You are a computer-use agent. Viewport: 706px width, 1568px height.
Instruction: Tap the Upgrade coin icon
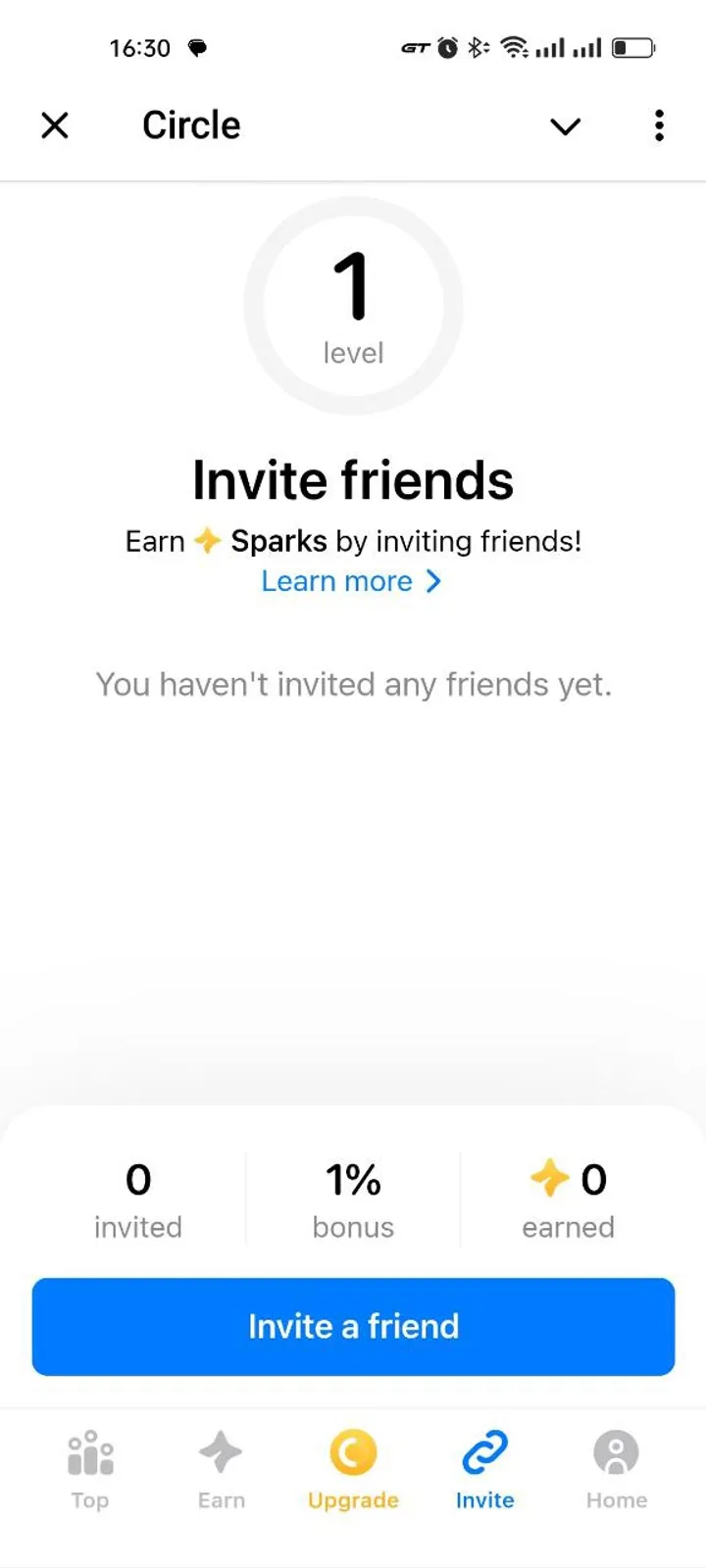tap(352, 1454)
